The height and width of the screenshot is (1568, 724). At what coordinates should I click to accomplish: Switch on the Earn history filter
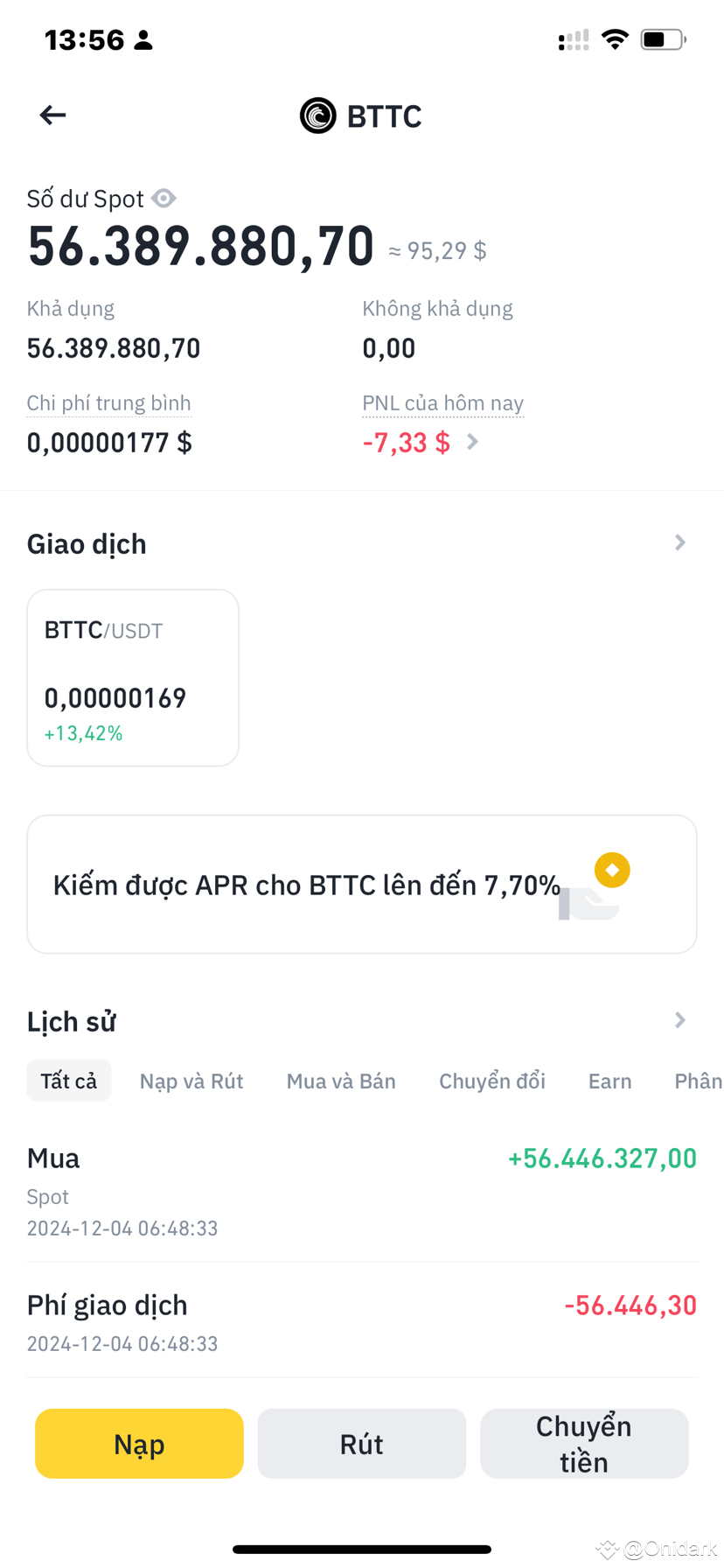coord(609,1081)
